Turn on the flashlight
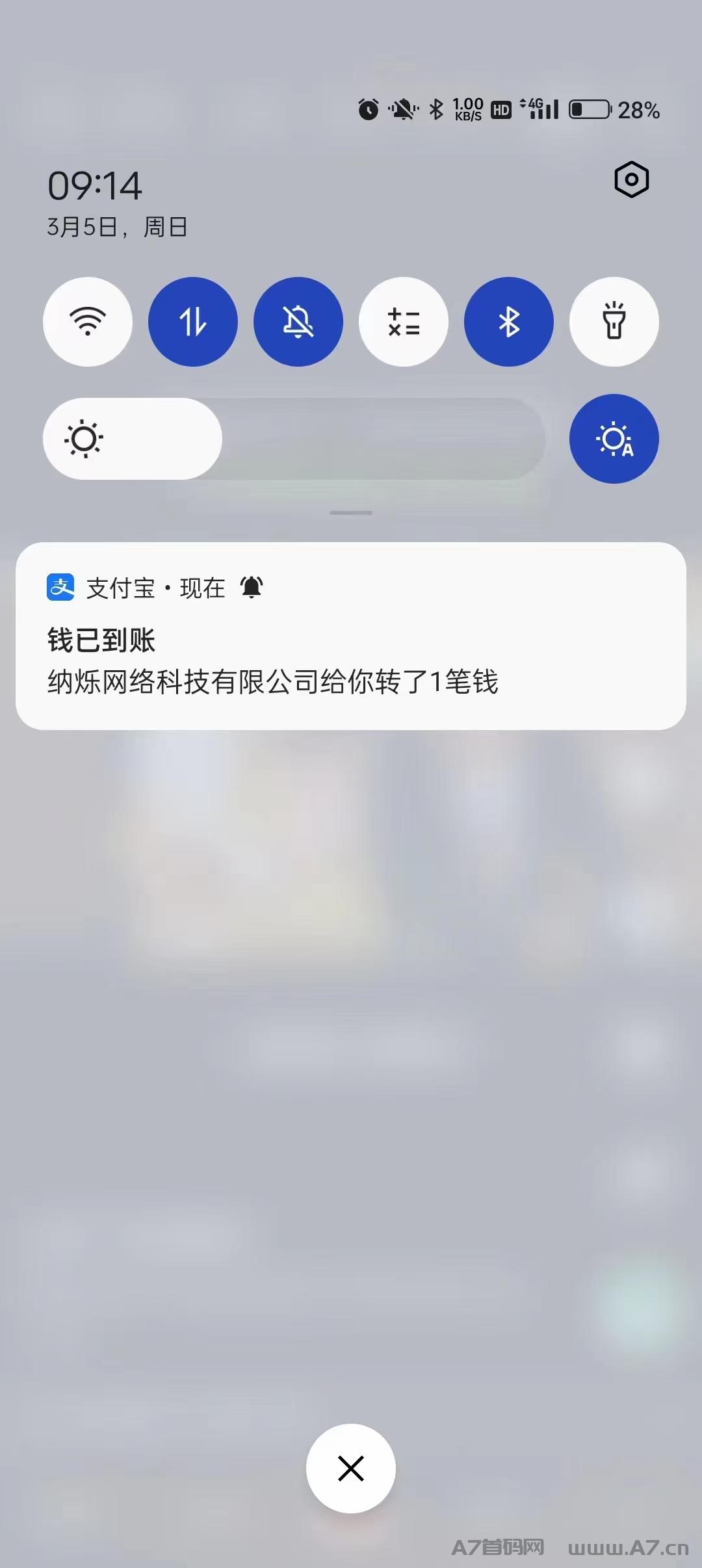The height and width of the screenshot is (1568, 702). (614, 322)
